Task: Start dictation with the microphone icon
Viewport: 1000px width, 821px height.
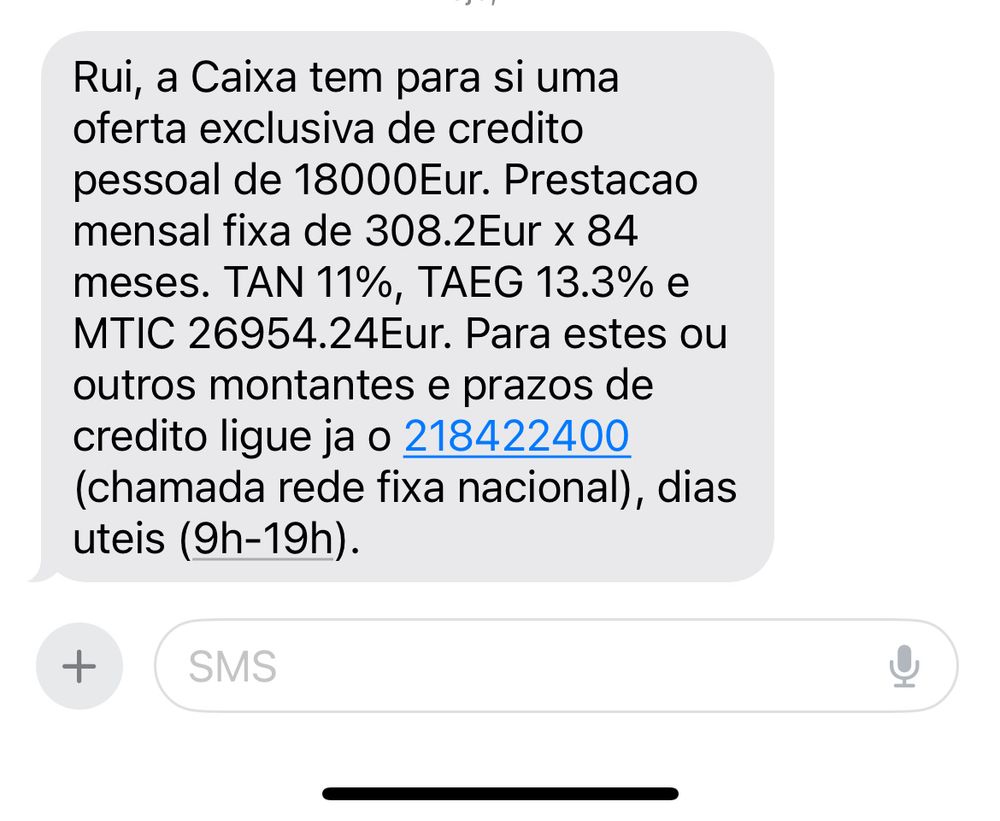Action: coord(904,666)
